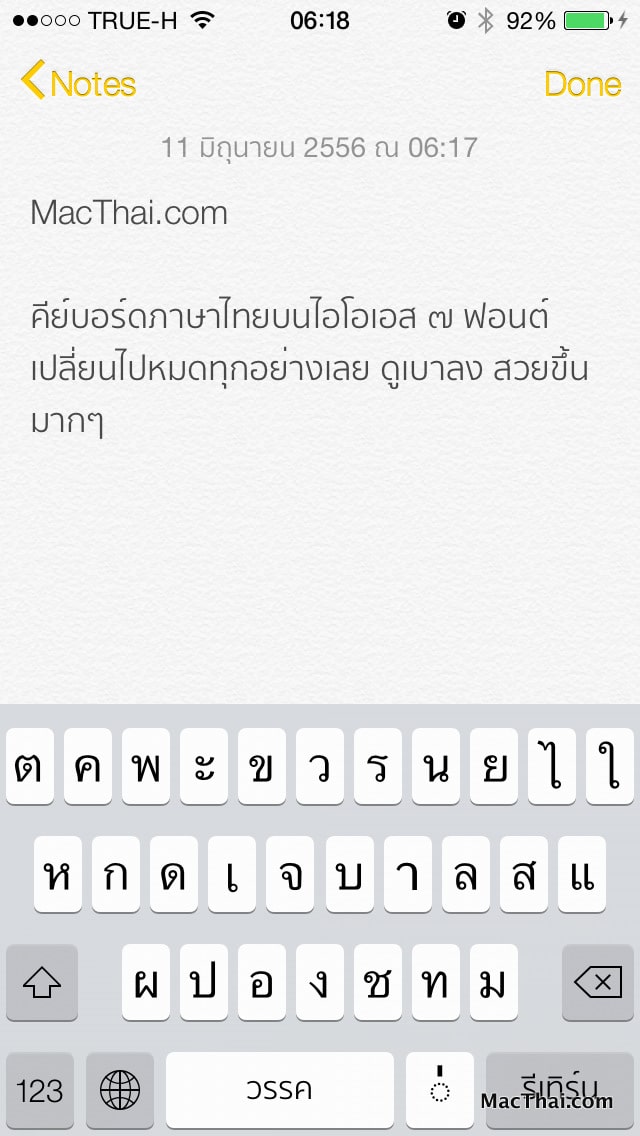
Task: Tap the backspace key on the keyboard
Action: click(x=598, y=983)
